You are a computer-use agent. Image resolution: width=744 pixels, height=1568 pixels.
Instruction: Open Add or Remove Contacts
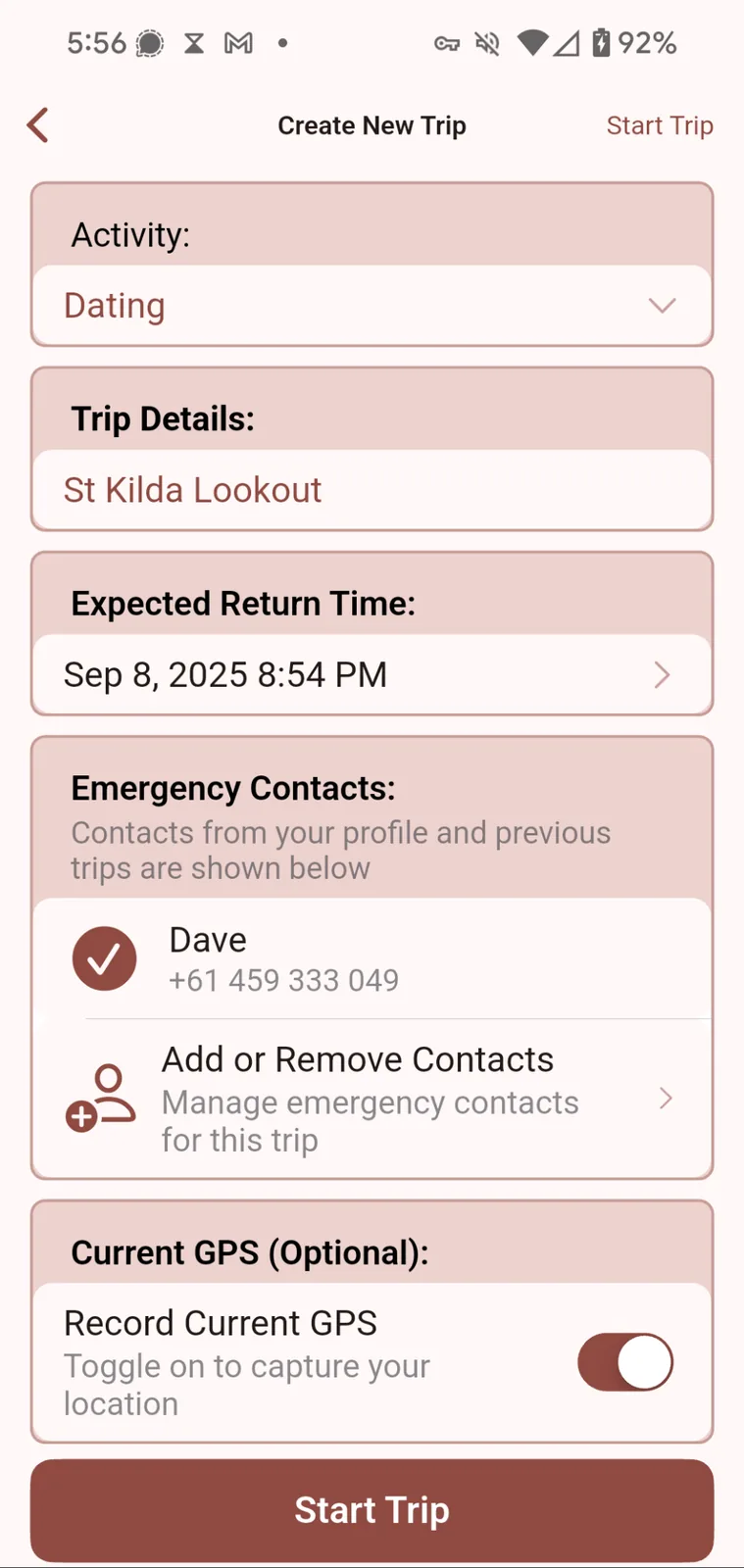(x=372, y=1099)
